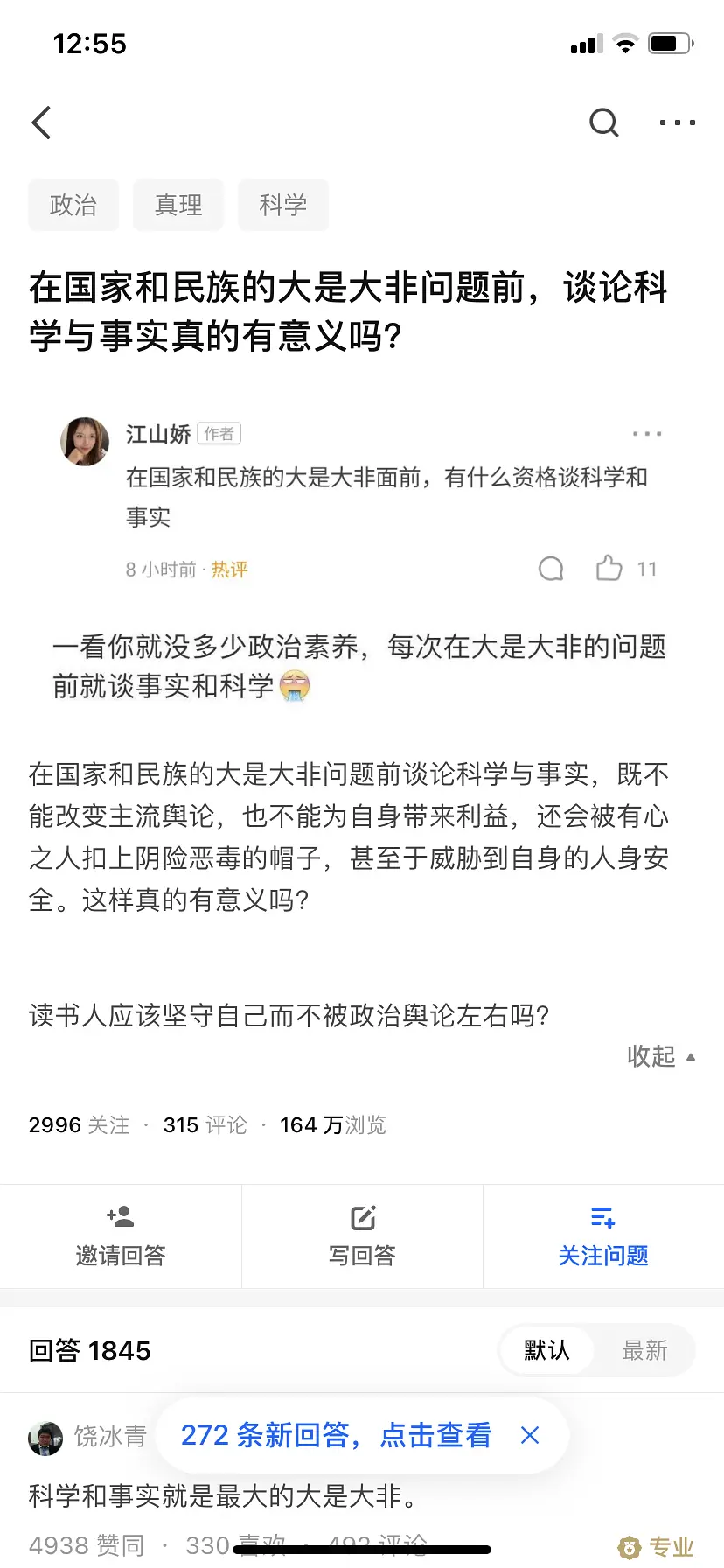This screenshot has width=724, height=1568.
Task: Follow the question via 关注问题
Action: tap(603, 1235)
